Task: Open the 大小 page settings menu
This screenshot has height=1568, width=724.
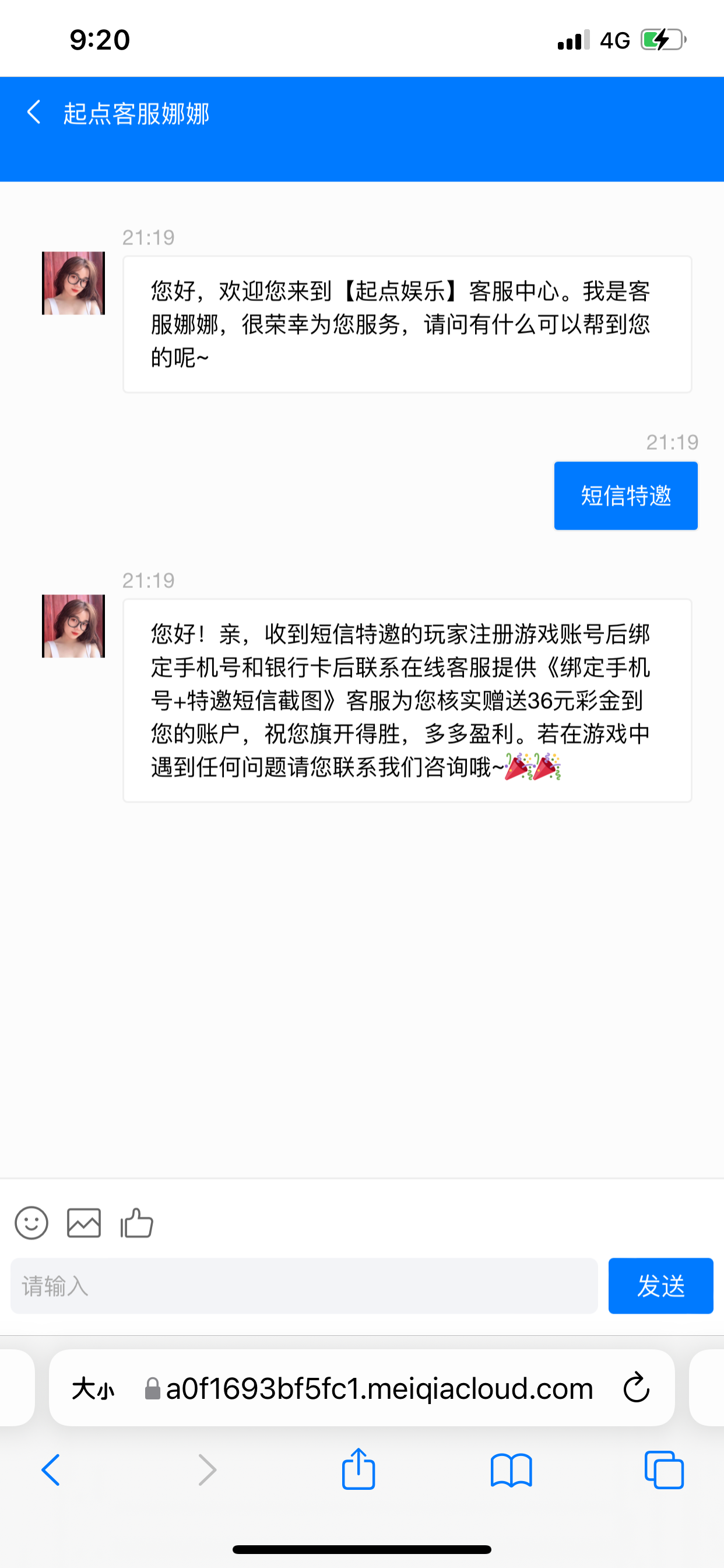Action: point(93,1389)
